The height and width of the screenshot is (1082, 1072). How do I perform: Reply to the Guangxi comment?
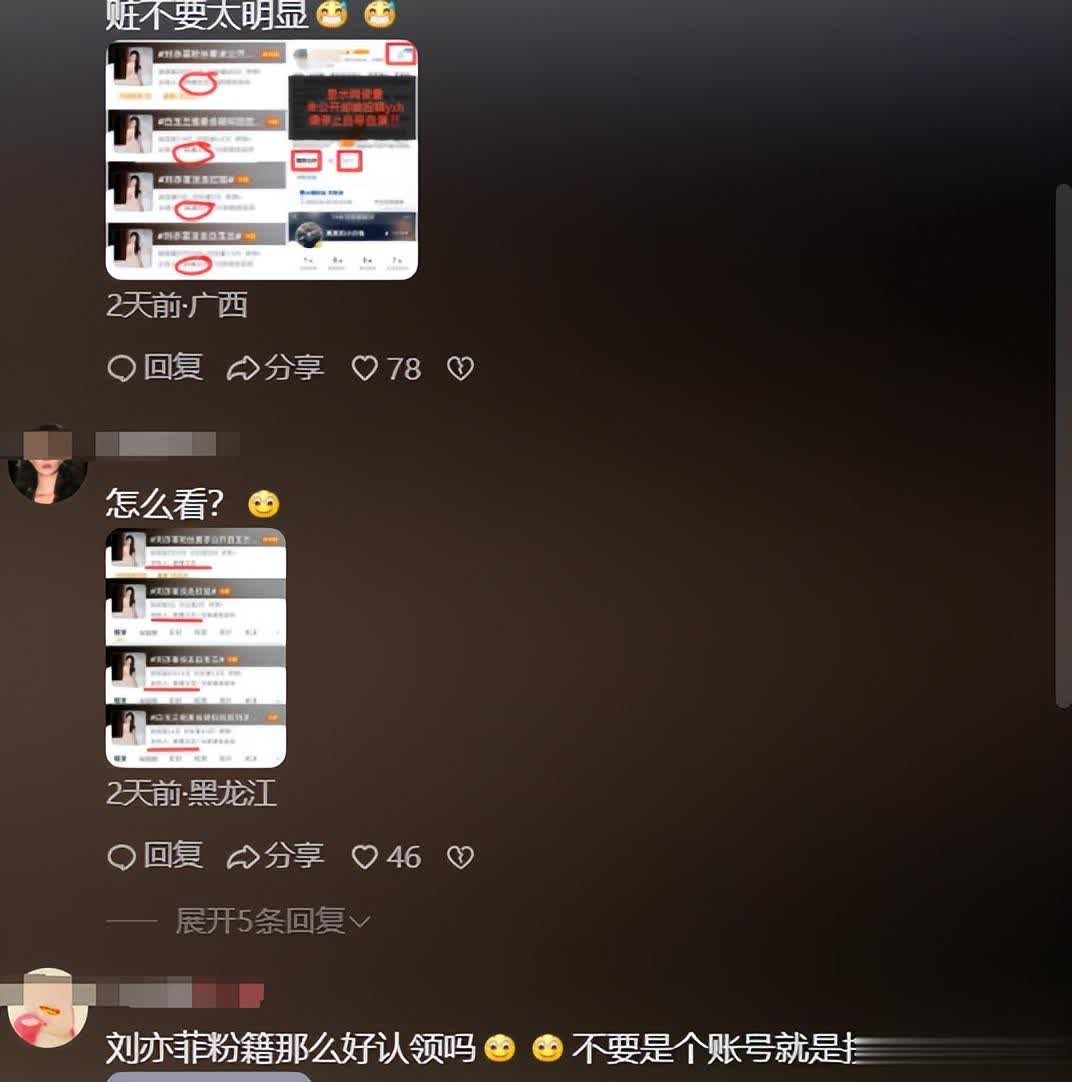[x=155, y=368]
